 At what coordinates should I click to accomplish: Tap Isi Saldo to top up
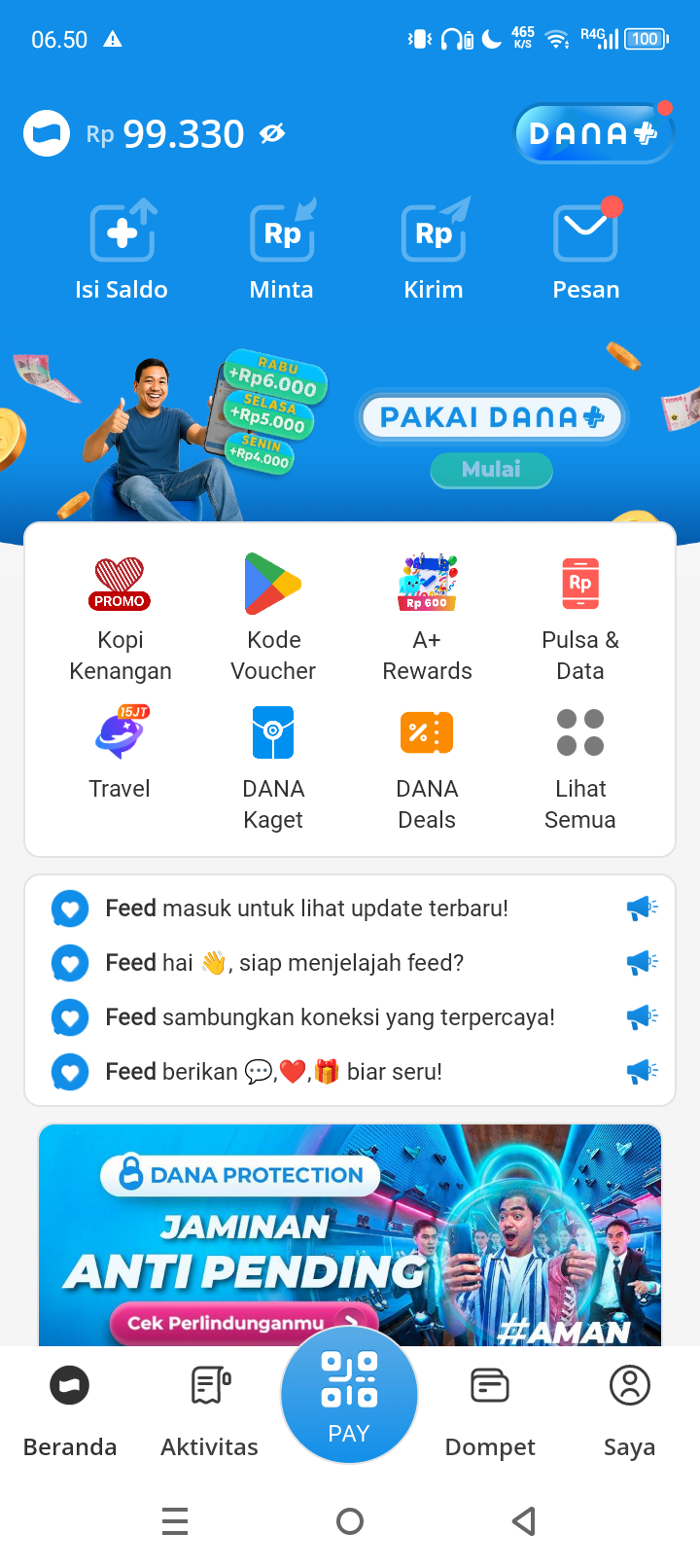pyautogui.click(x=122, y=250)
